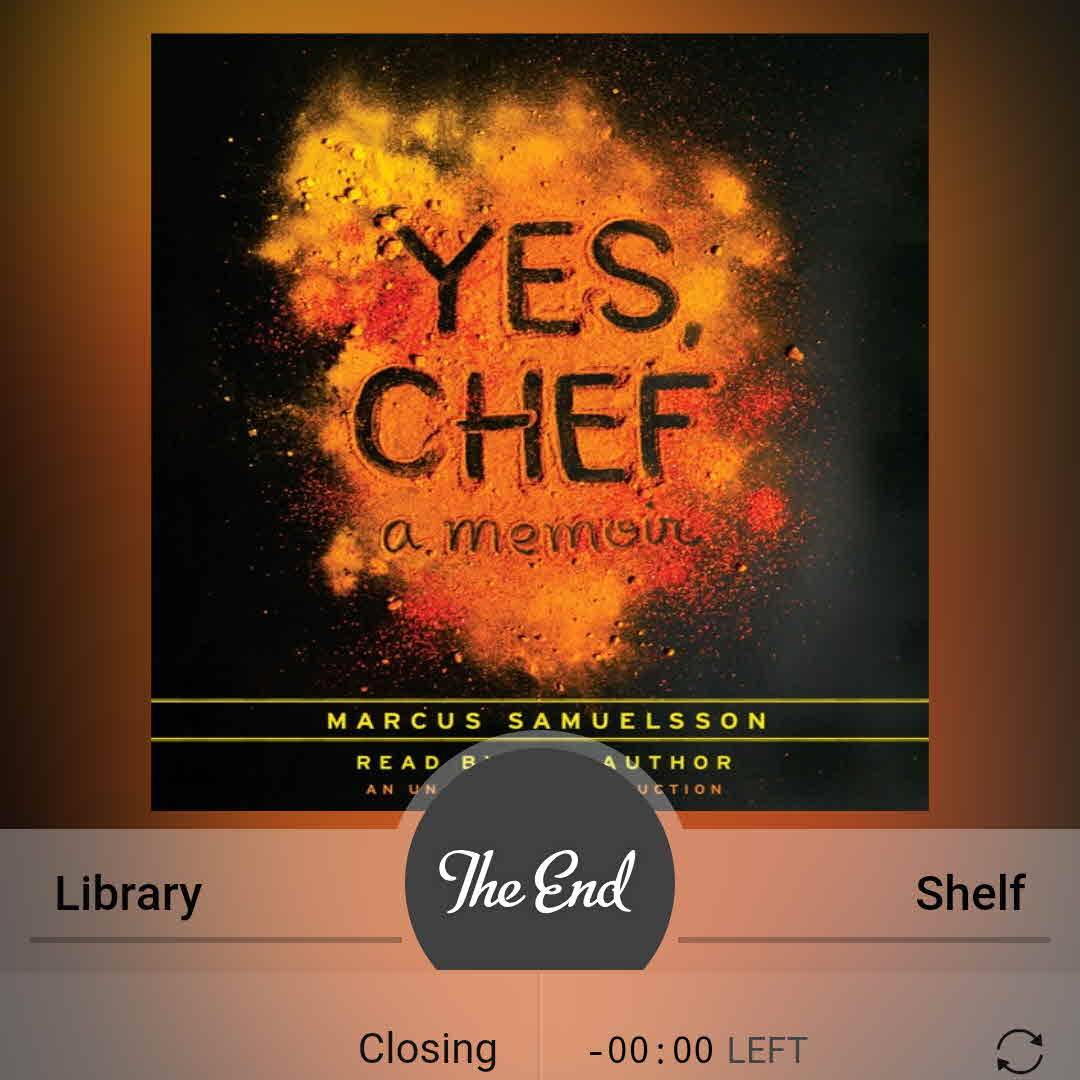Tap the Yes, Chef audiobook cover
Image resolution: width=1080 pixels, height=1080 pixels.
coord(539,400)
